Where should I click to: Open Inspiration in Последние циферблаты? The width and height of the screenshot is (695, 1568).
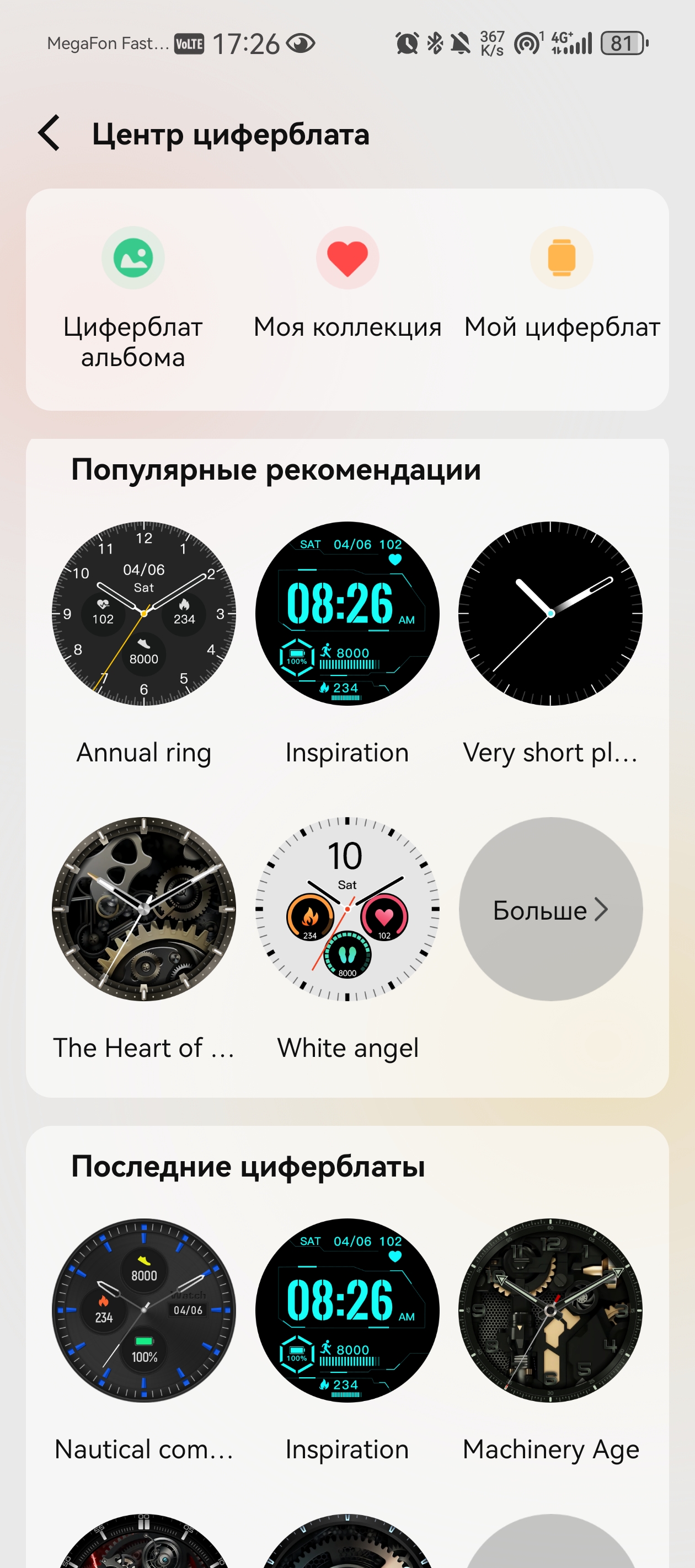pos(347,1310)
